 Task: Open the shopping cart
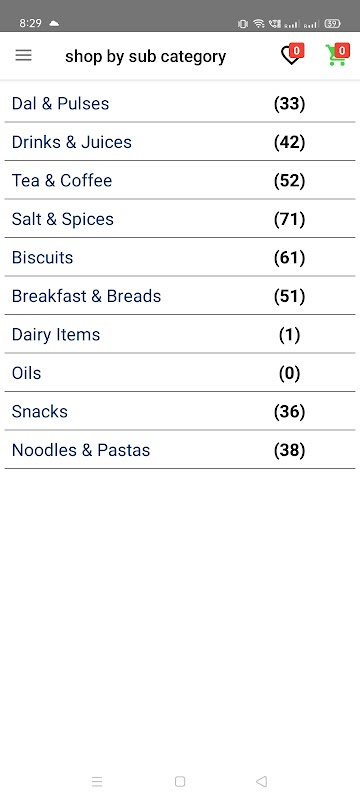[x=338, y=55]
